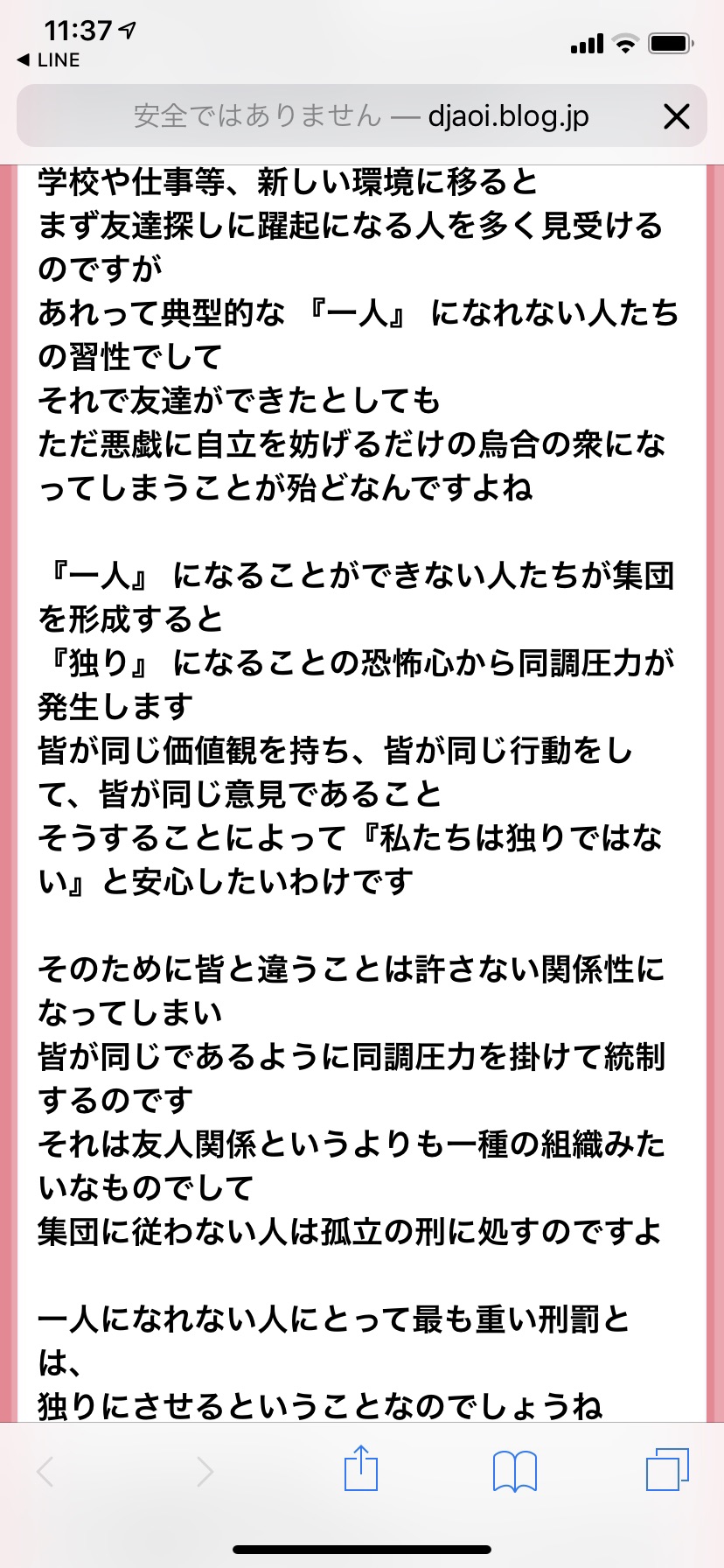
Task: Open the share sheet
Action: [360, 1469]
